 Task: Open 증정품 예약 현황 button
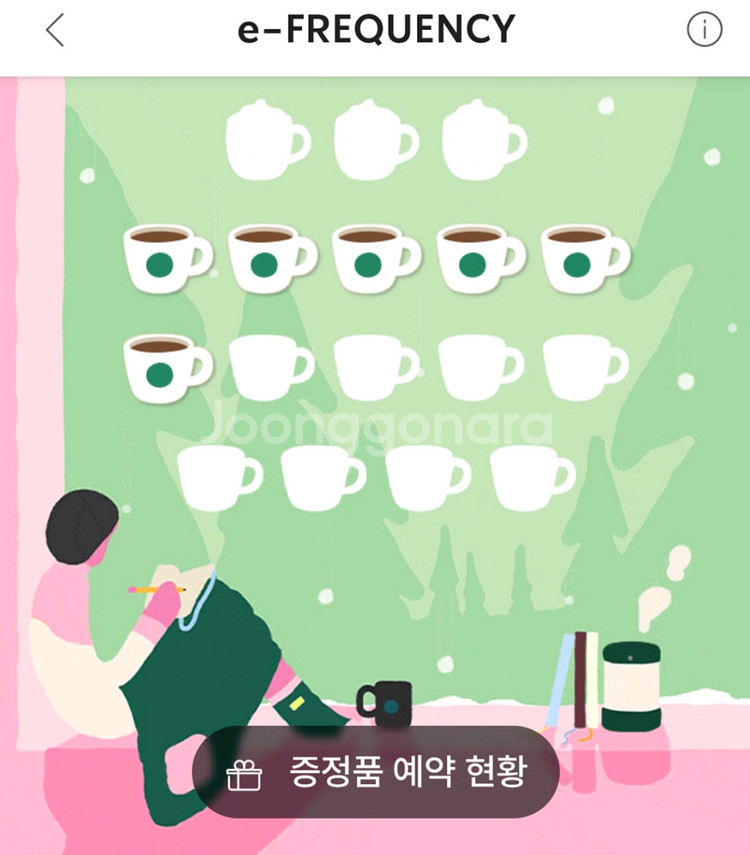coord(376,772)
